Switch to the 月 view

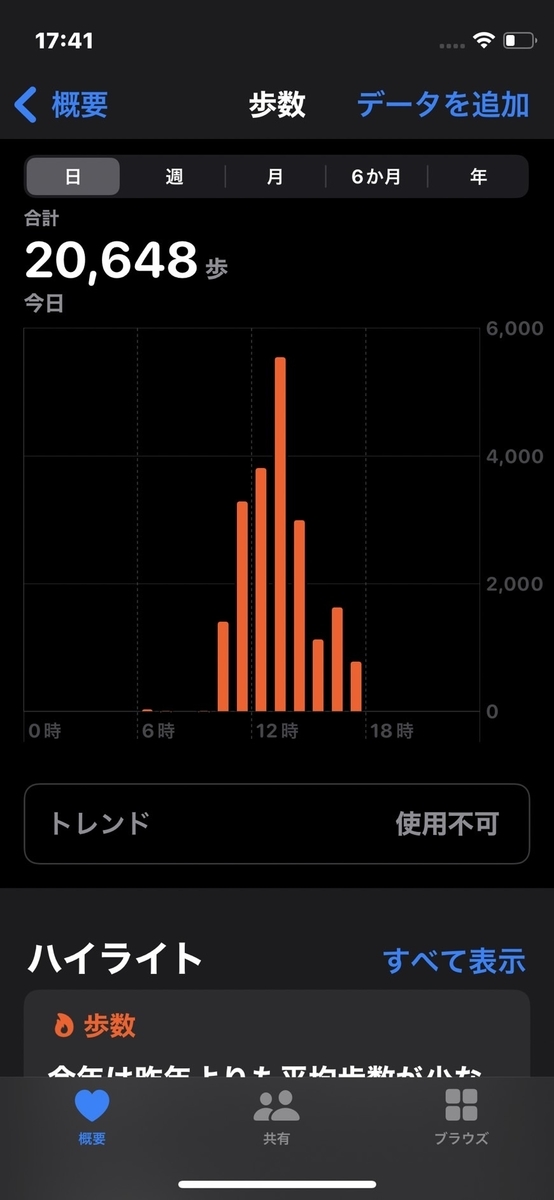[x=275, y=177]
